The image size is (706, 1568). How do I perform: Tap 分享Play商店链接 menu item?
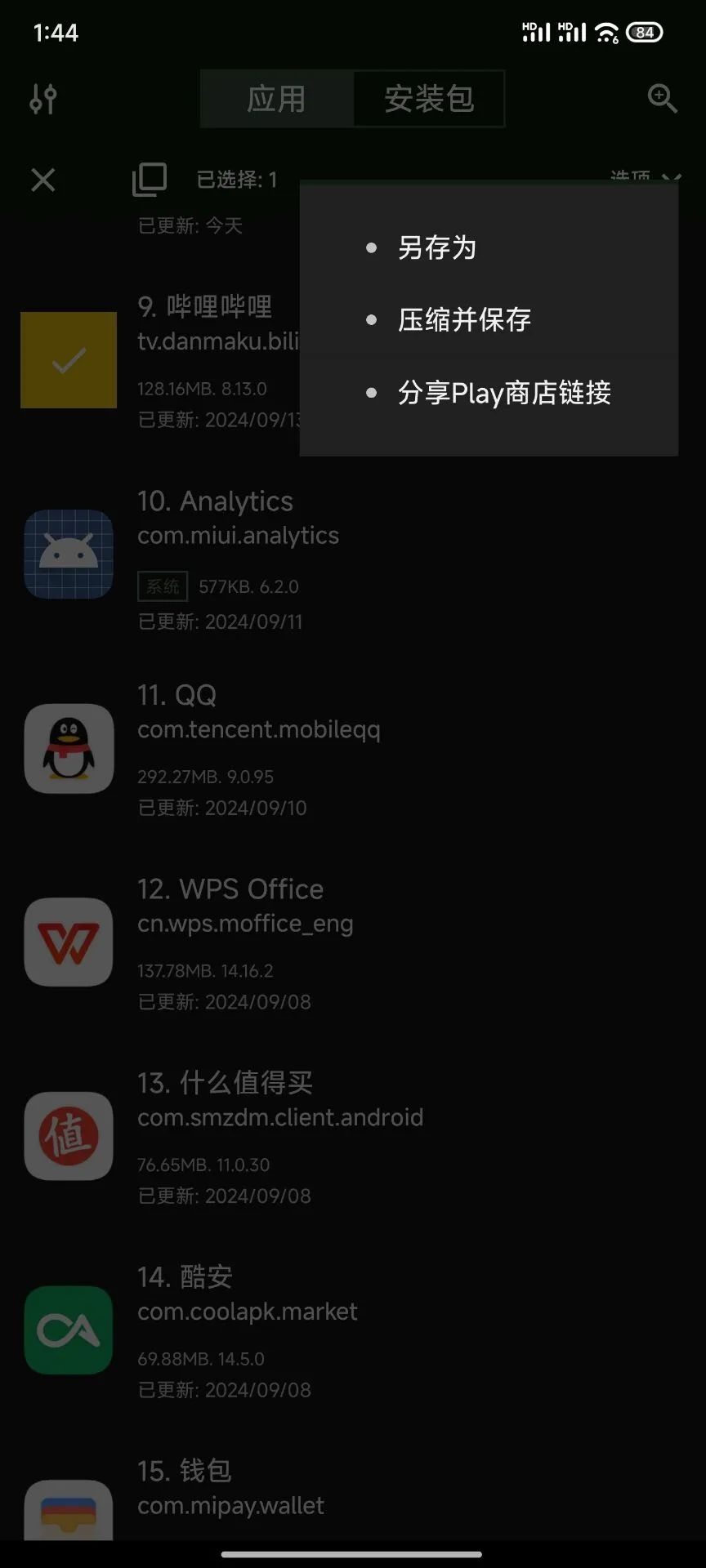coord(504,393)
